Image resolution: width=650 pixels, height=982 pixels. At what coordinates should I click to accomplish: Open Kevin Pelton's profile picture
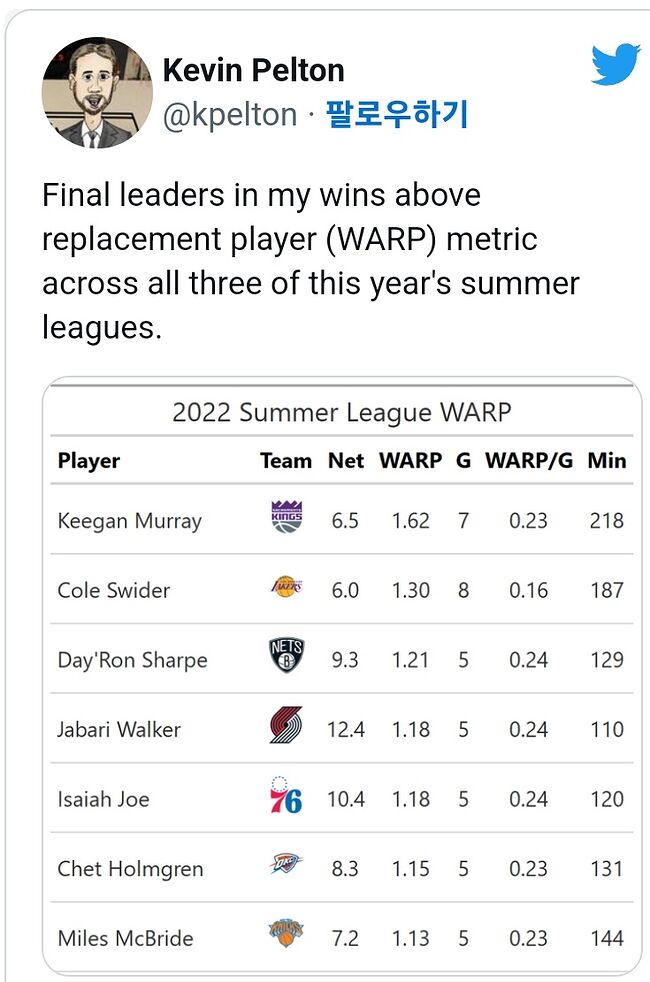click(x=96, y=92)
